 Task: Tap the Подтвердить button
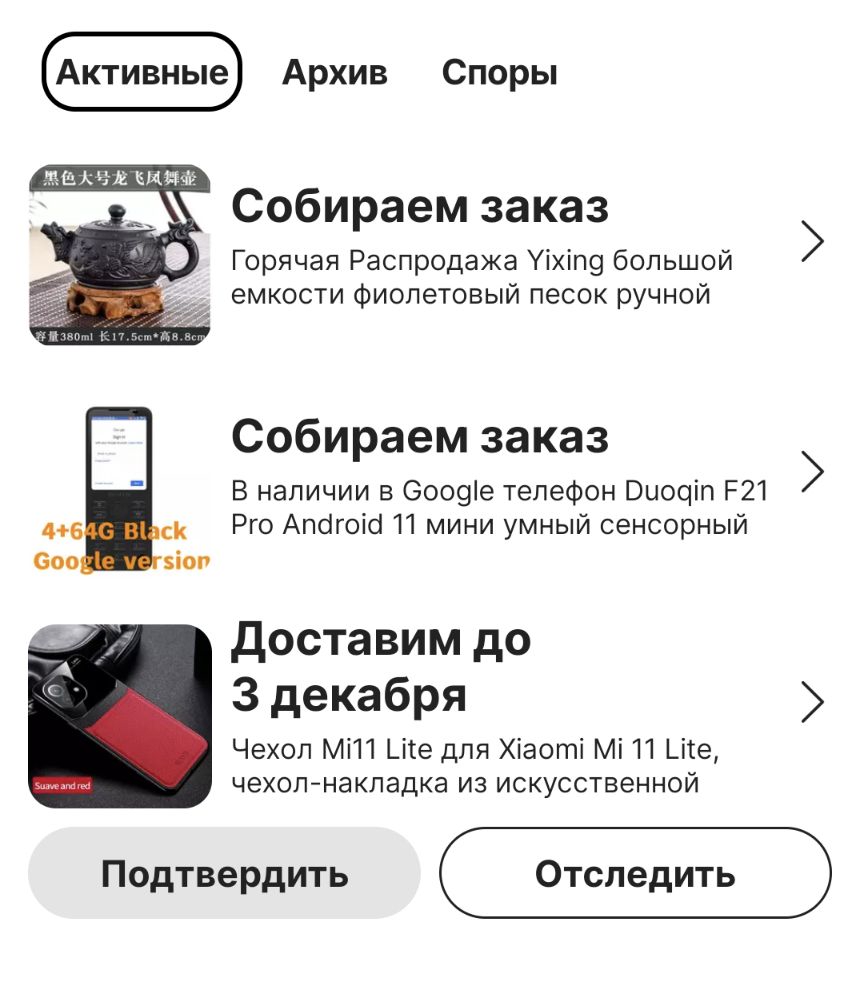[224, 873]
